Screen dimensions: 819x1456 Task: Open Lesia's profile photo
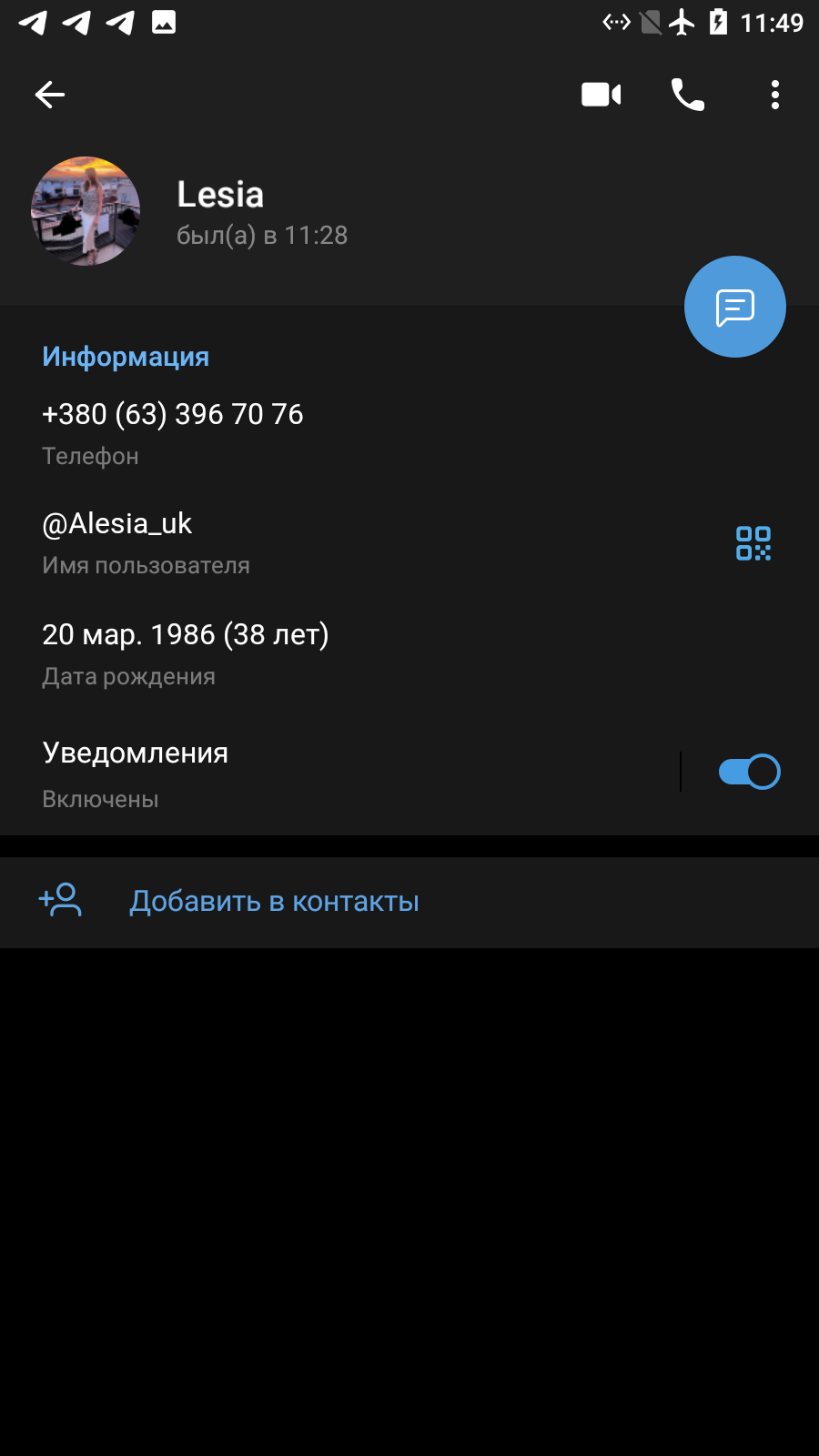pyautogui.click(x=86, y=211)
